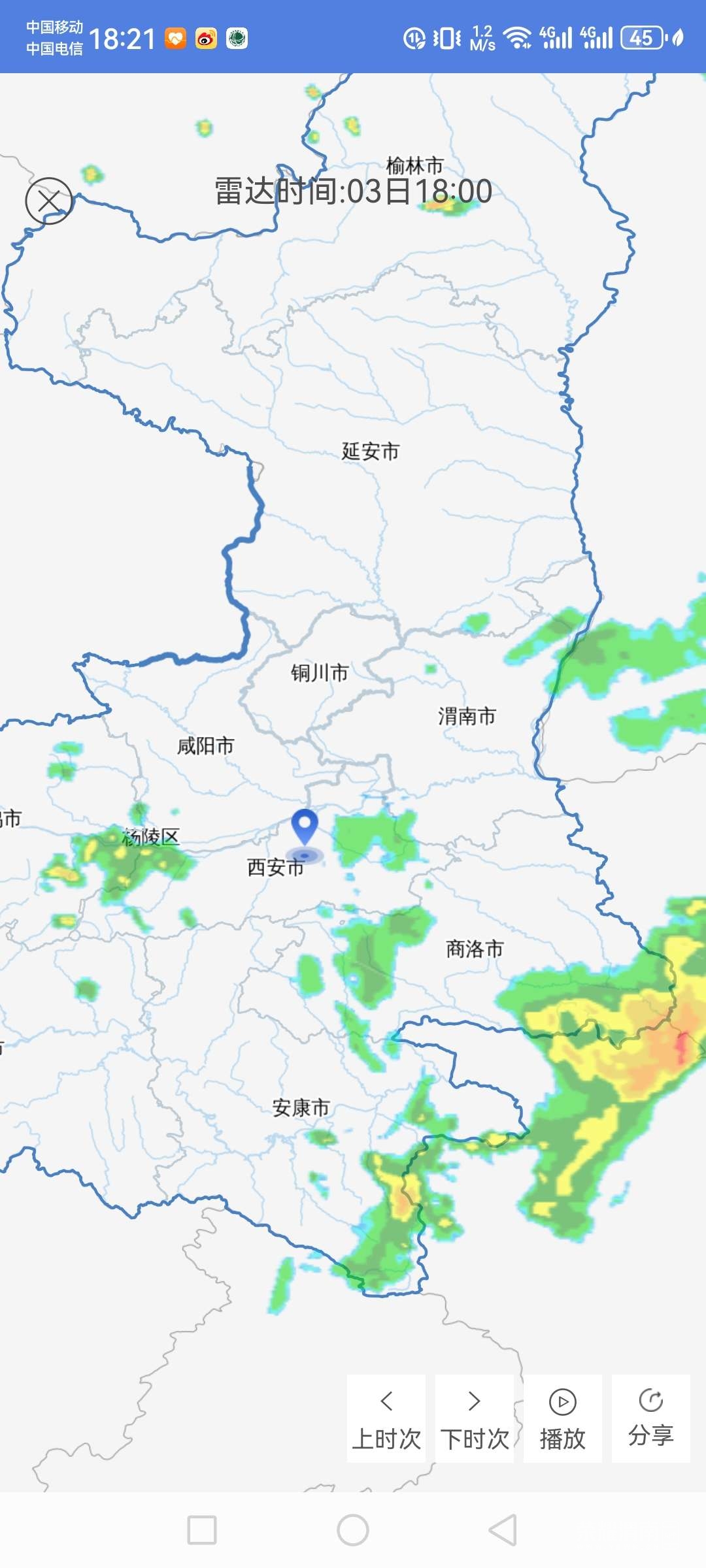Share the radar image (分享)
The height and width of the screenshot is (1568, 706).
point(650,1418)
